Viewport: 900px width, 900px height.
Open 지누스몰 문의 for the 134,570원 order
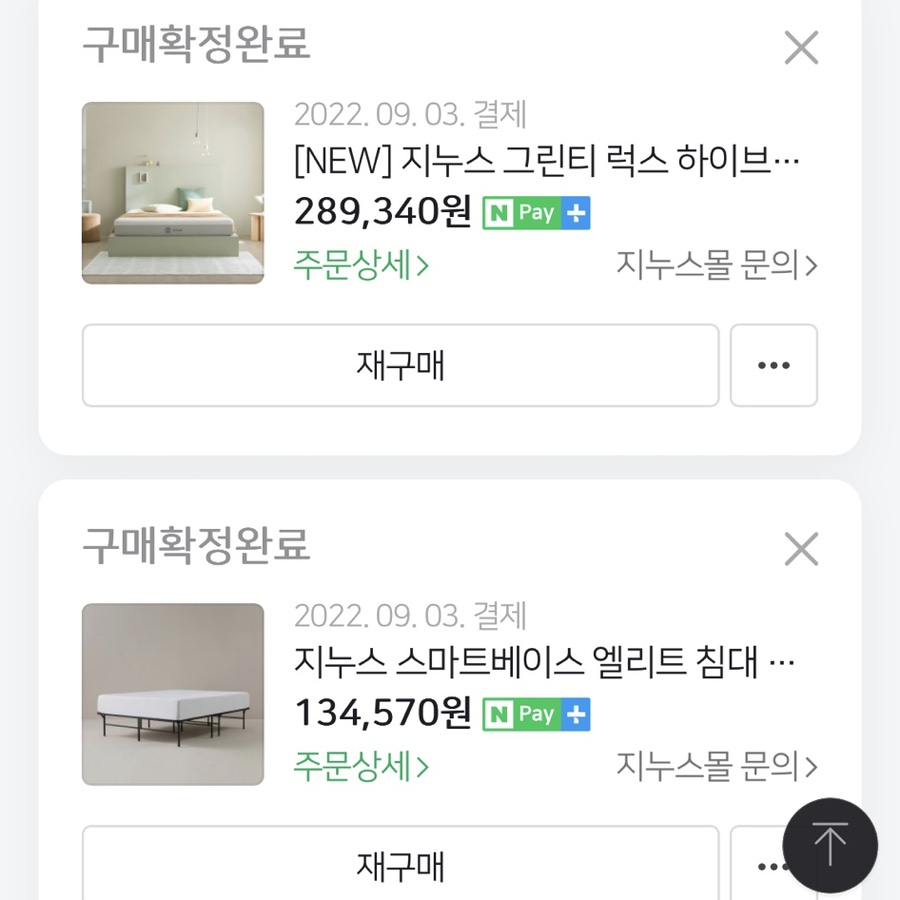click(716, 766)
